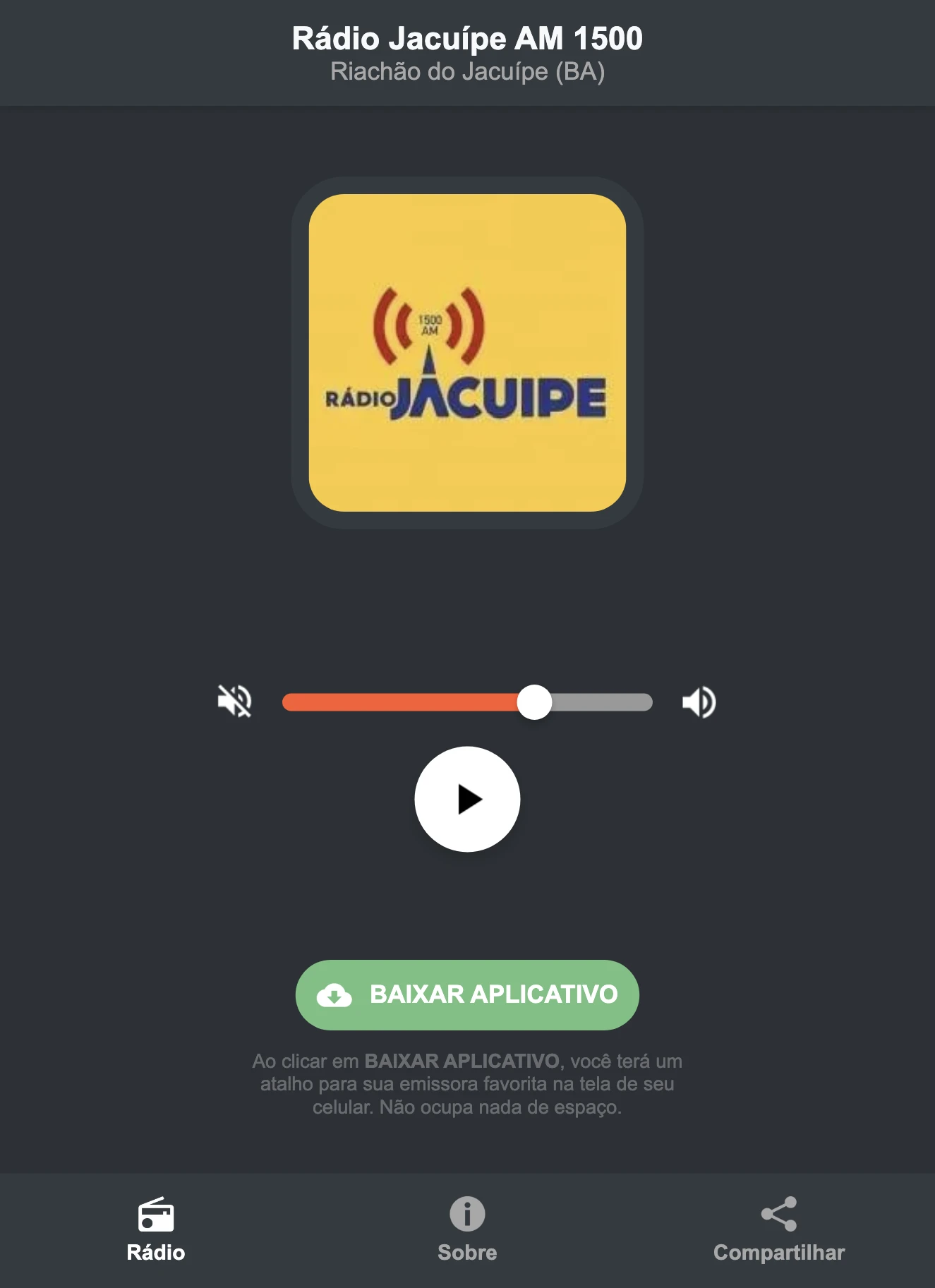The width and height of the screenshot is (935, 1288).
Task: Click the subtitle Riachão do Jacuípe (BA)
Action: pos(467,71)
